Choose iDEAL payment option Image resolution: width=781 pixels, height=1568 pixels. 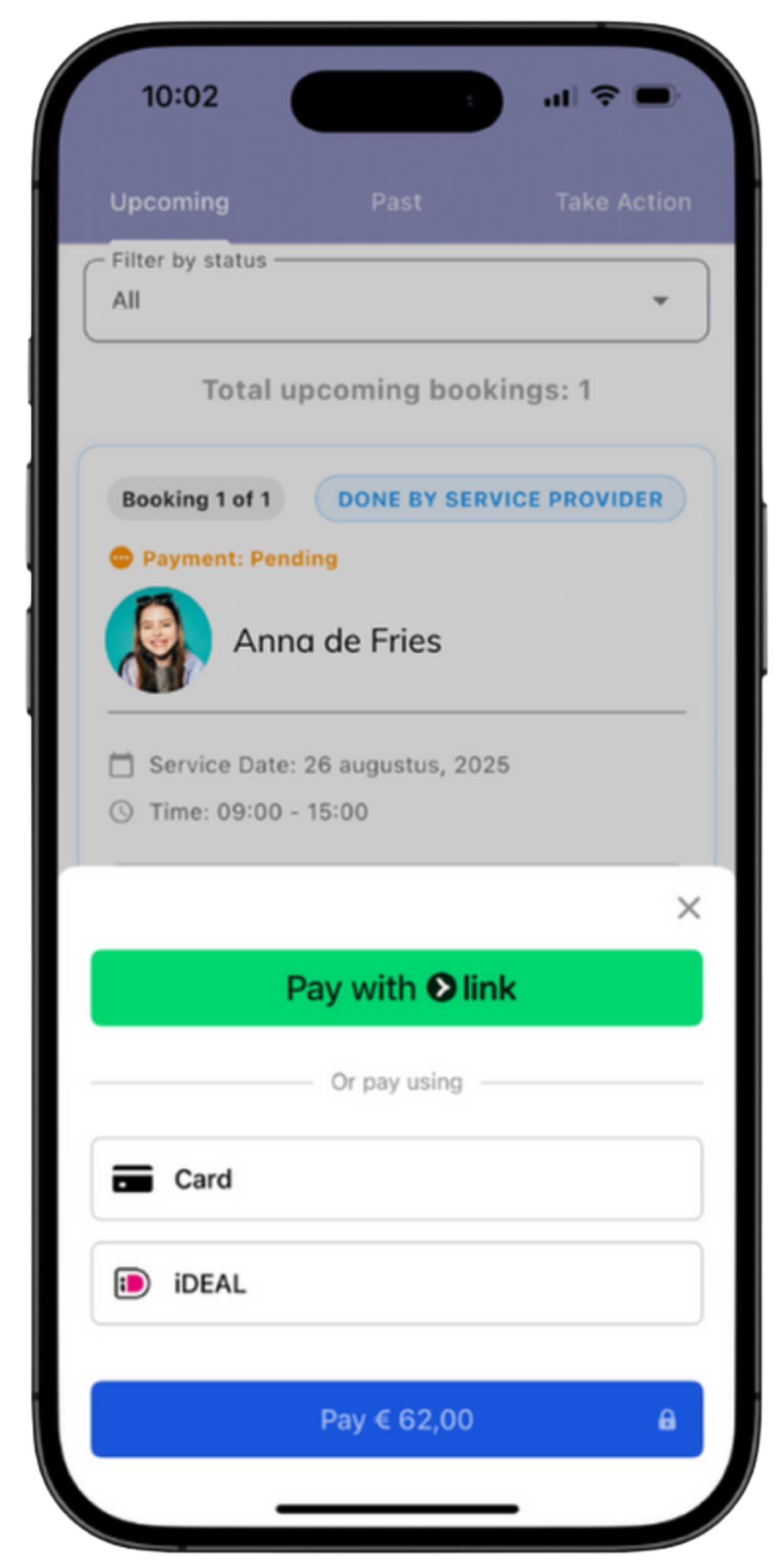(397, 1283)
